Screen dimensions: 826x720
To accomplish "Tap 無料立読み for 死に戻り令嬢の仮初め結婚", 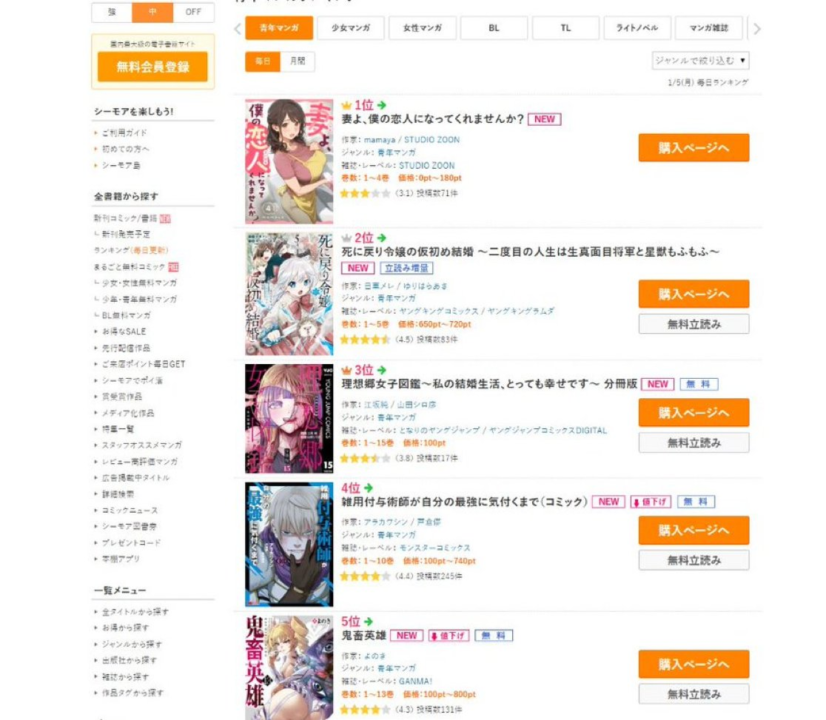I will pyautogui.click(x=693, y=324).
